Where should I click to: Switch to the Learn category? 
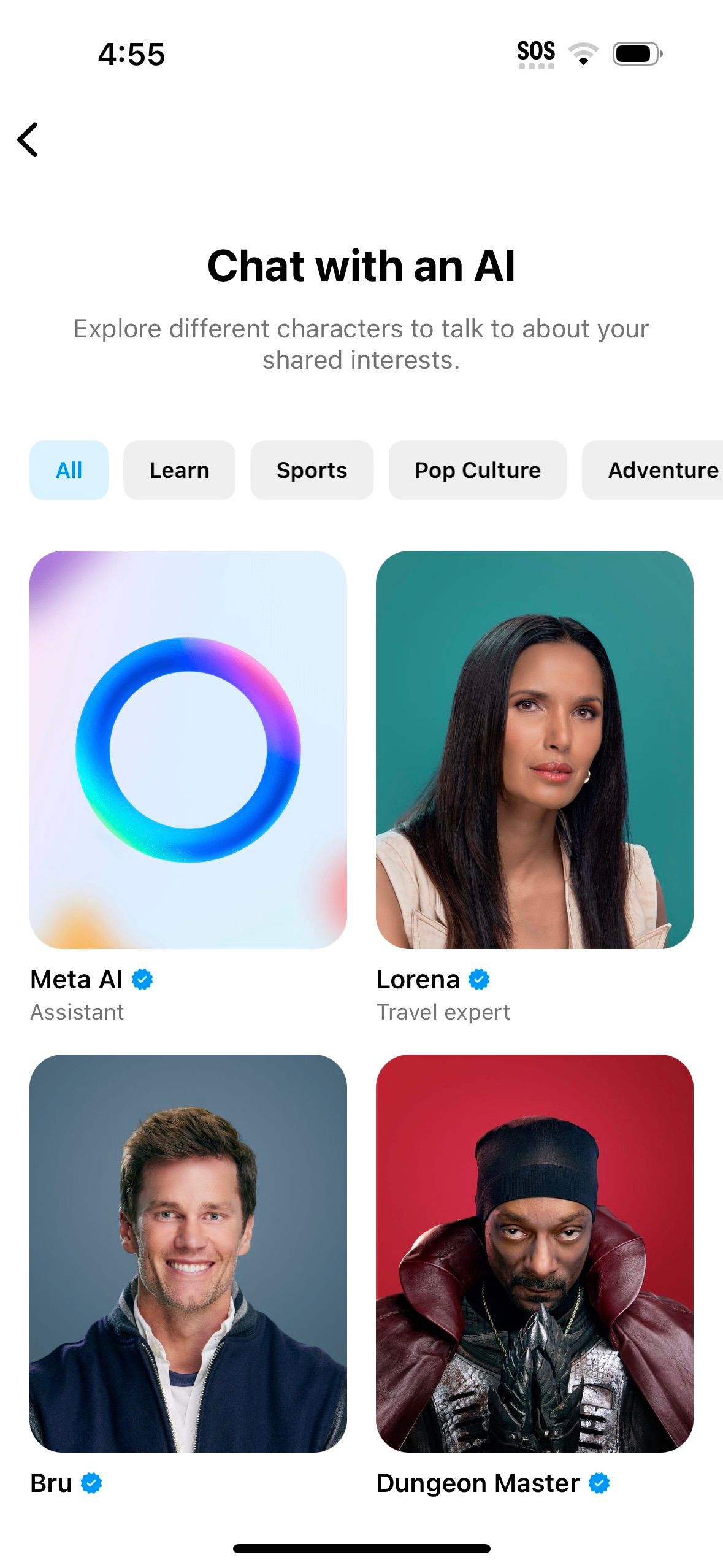click(178, 469)
